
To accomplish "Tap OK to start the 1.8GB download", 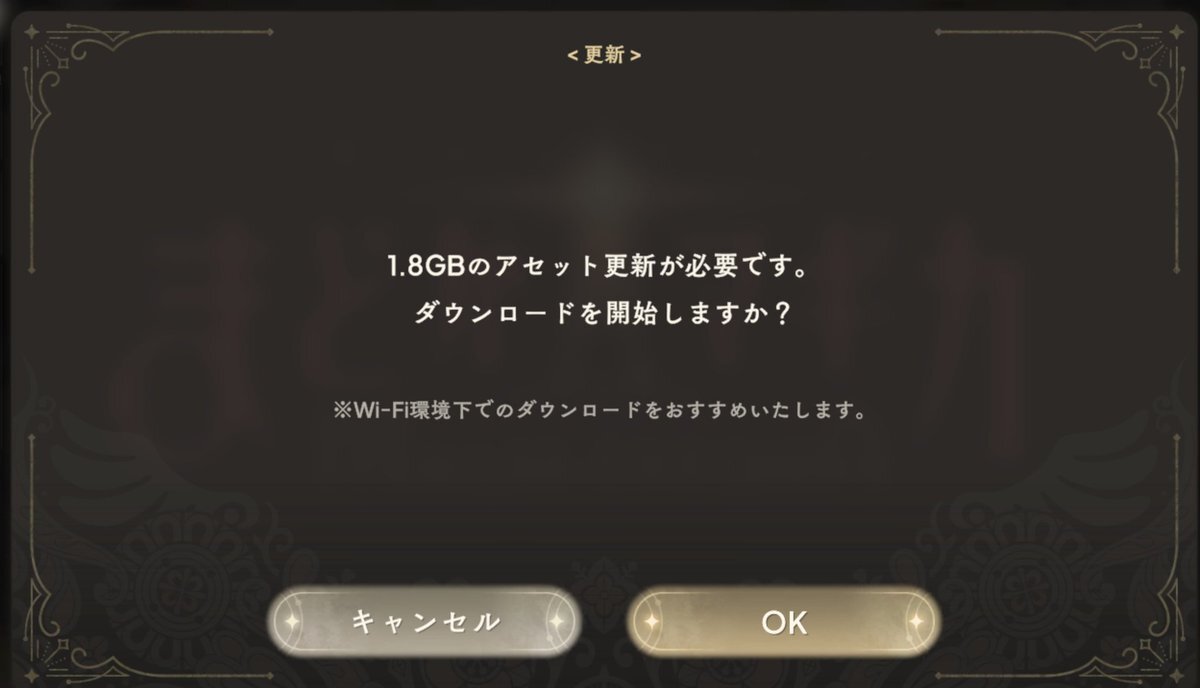I will [783, 621].
